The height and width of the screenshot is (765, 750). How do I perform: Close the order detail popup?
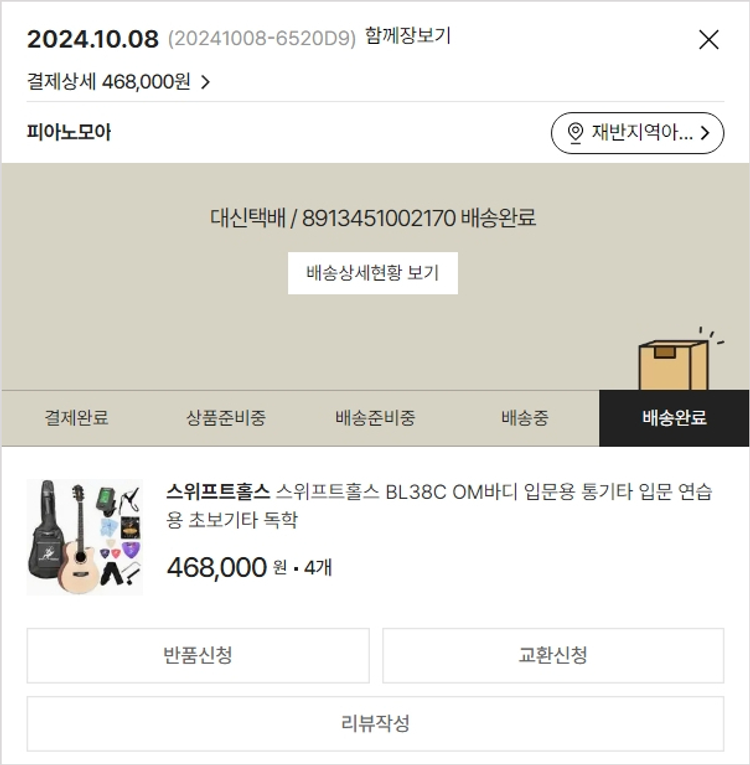tap(708, 40)
